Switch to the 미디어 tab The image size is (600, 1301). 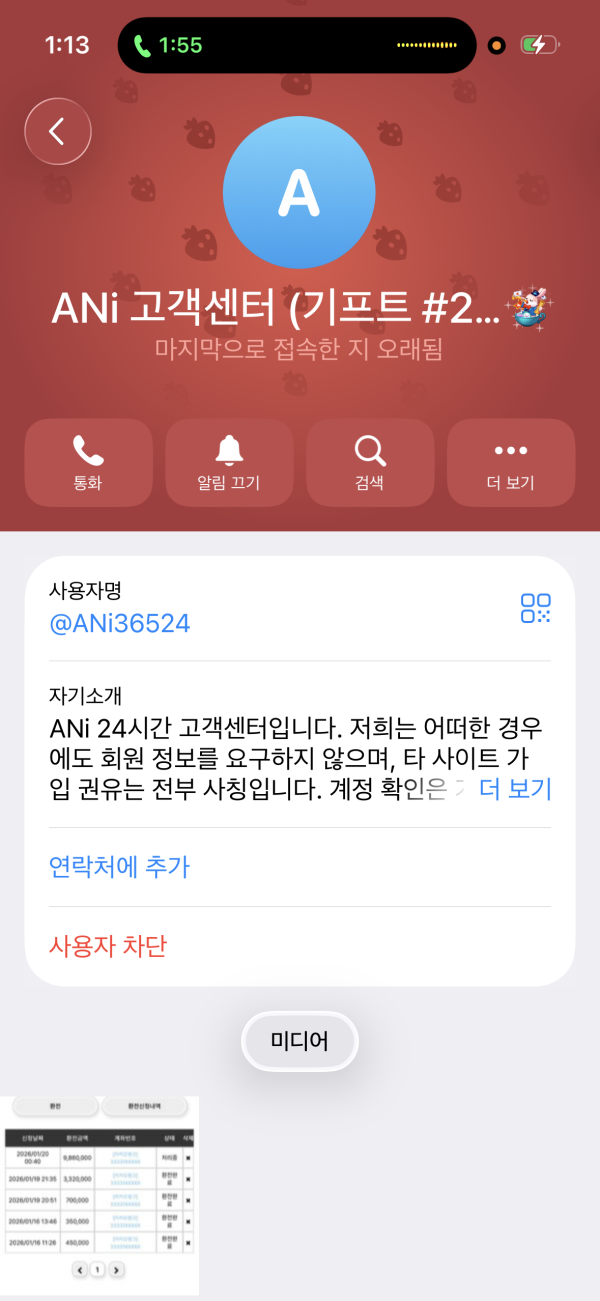coord(299,1041)
